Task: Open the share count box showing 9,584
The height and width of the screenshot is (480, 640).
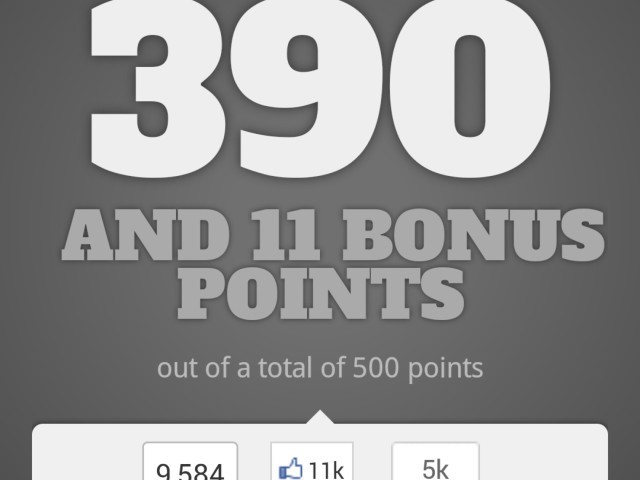Action: tap(190, 462)
